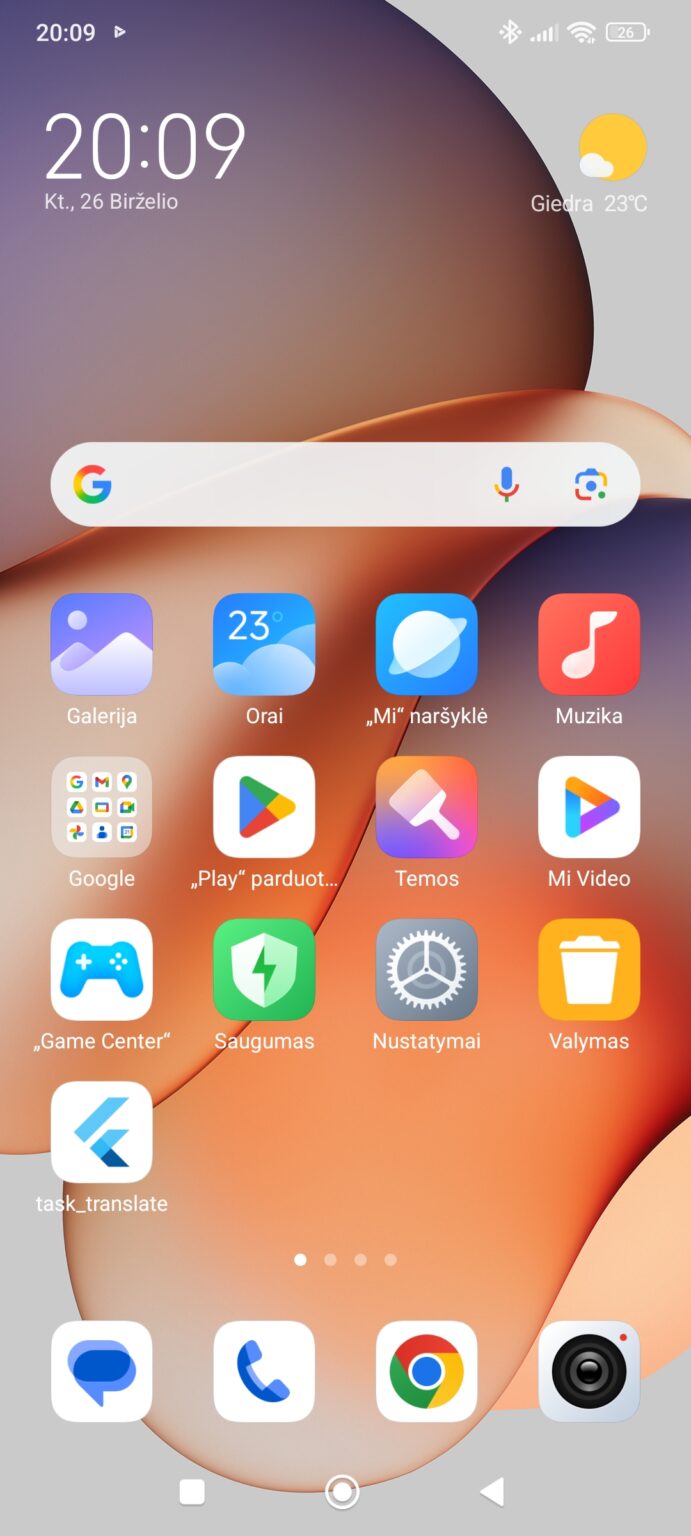Viewport: 691px width, 1536px height.
Task: Open the Messages app in dock
Action: click(x=101, y=1371)
